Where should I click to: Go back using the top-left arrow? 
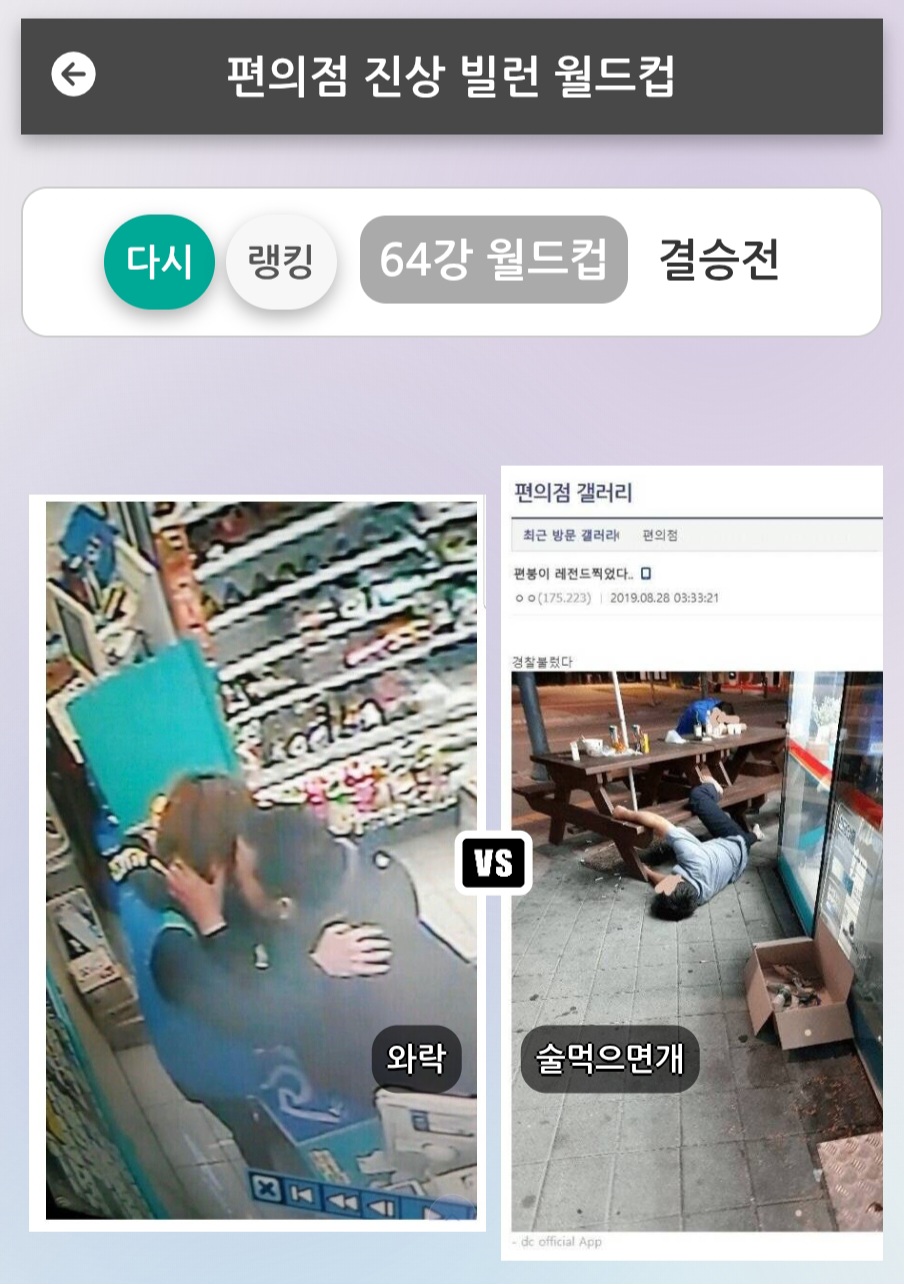[74, 75]
